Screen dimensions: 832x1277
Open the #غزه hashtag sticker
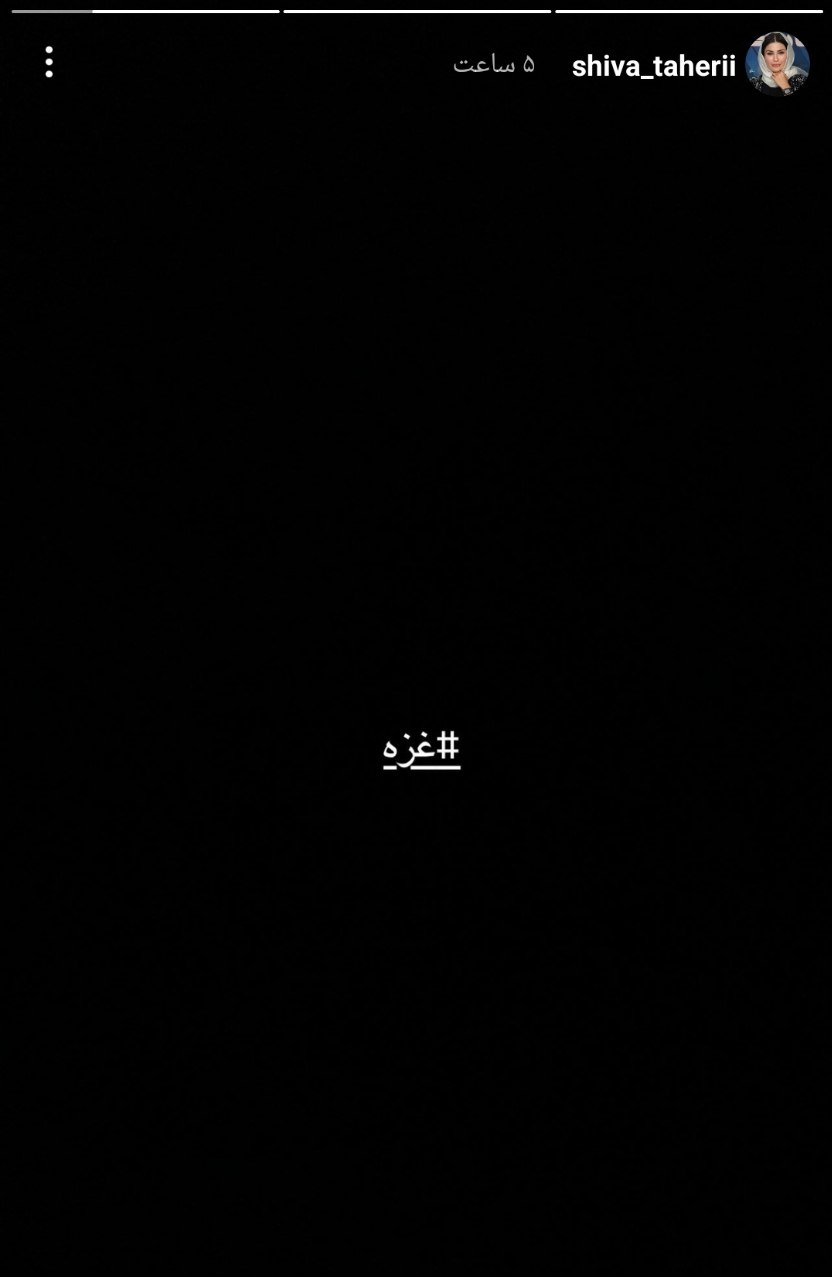click(x=421, y=748)
